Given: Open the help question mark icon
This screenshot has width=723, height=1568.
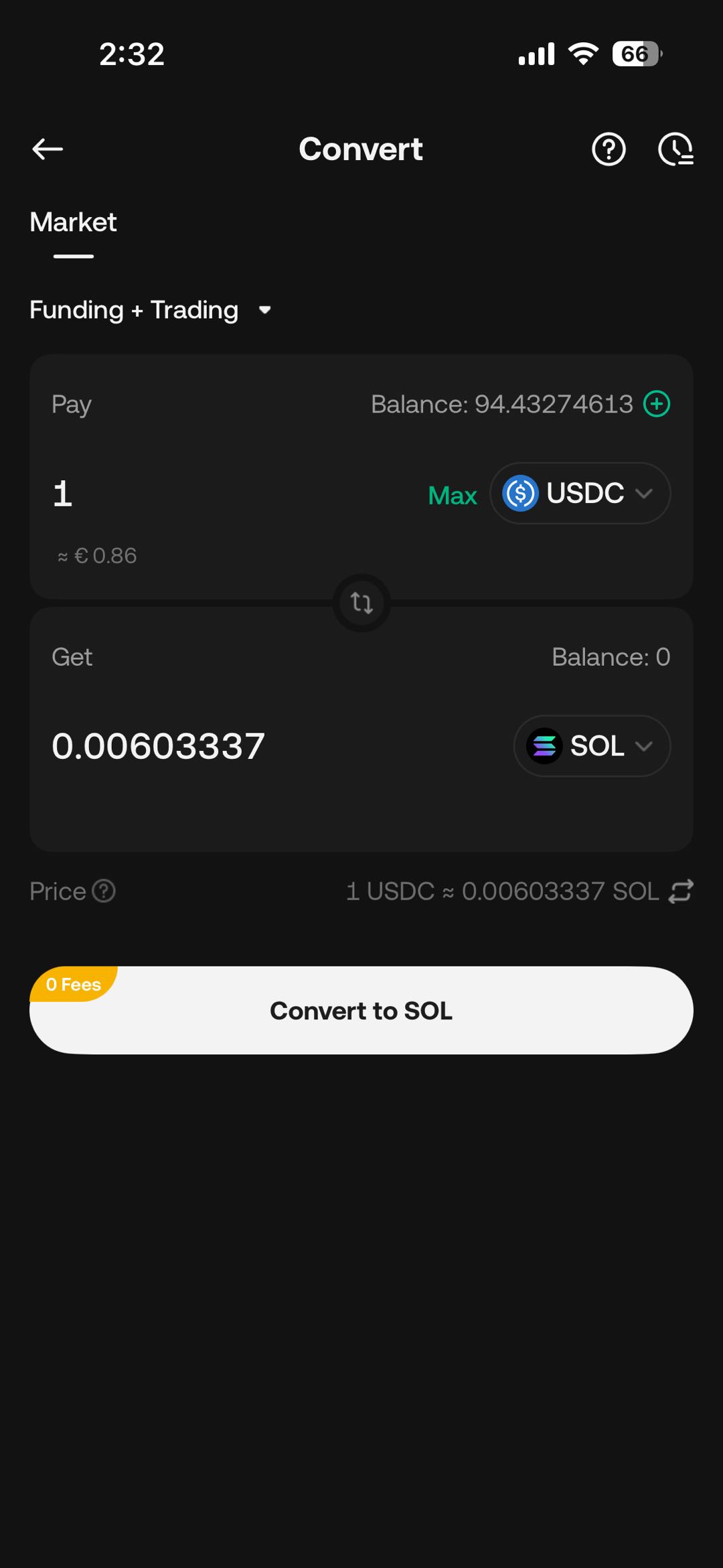Looking at the screenshot, I should coord(609,149).
